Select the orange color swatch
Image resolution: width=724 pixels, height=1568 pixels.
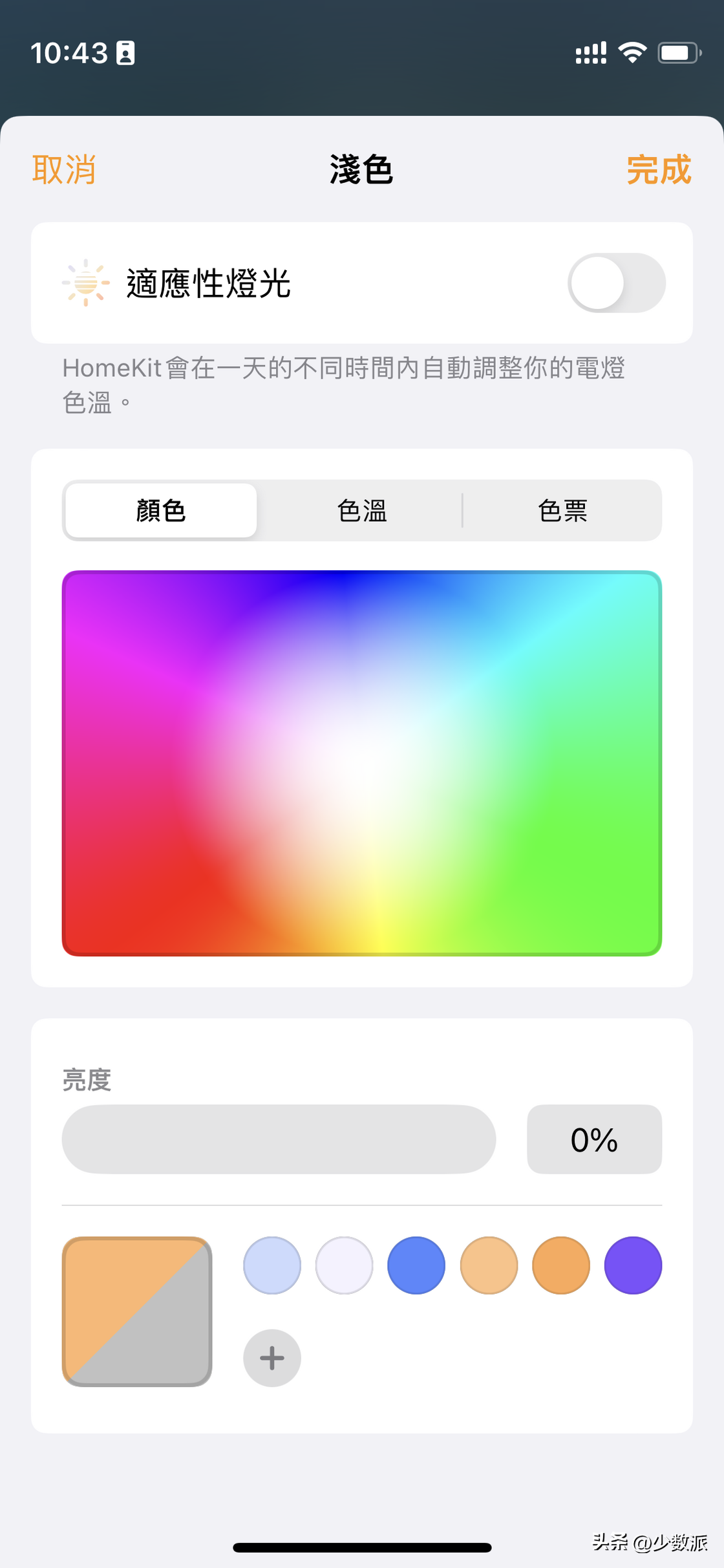click(x=560, y=1265)
